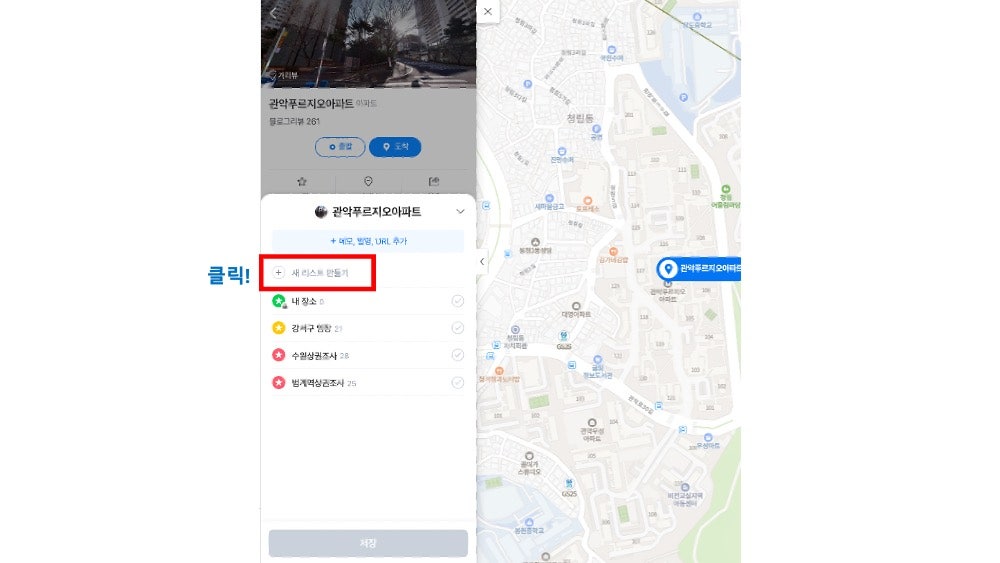Tap the 저장 save button
1000x563 pixels.
click(x=368, y=543)
